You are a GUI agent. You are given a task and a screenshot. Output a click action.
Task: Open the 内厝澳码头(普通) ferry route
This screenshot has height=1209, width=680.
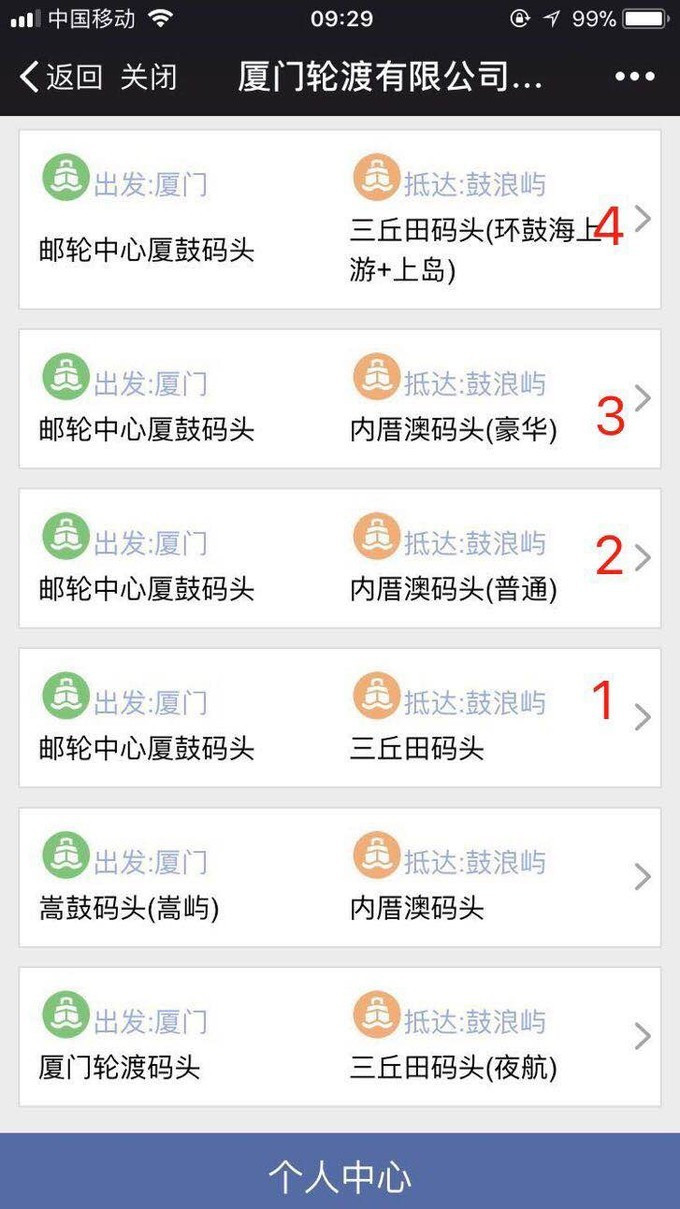[x=340, y=558]
